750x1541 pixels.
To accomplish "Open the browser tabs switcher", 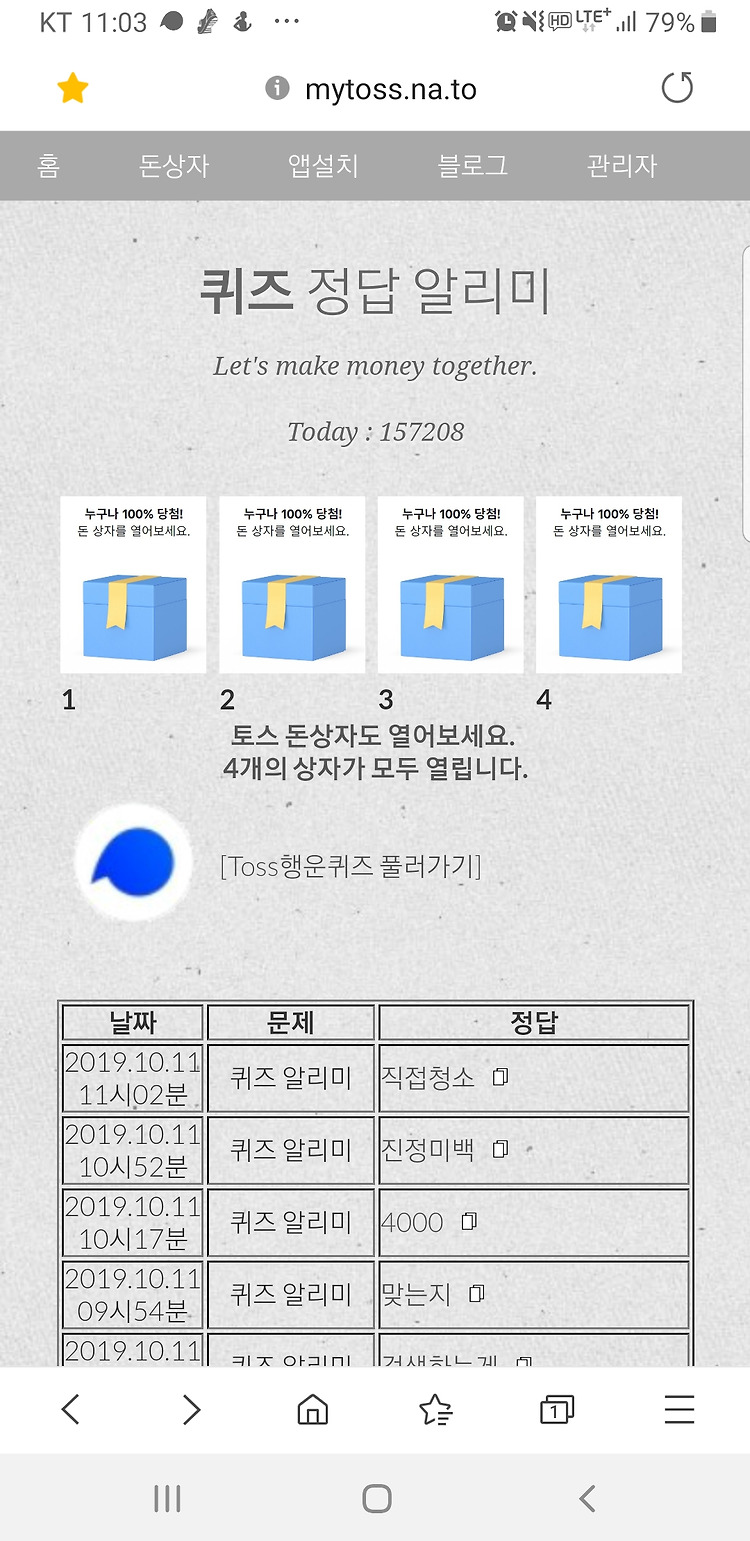I will click(556, 1410).
